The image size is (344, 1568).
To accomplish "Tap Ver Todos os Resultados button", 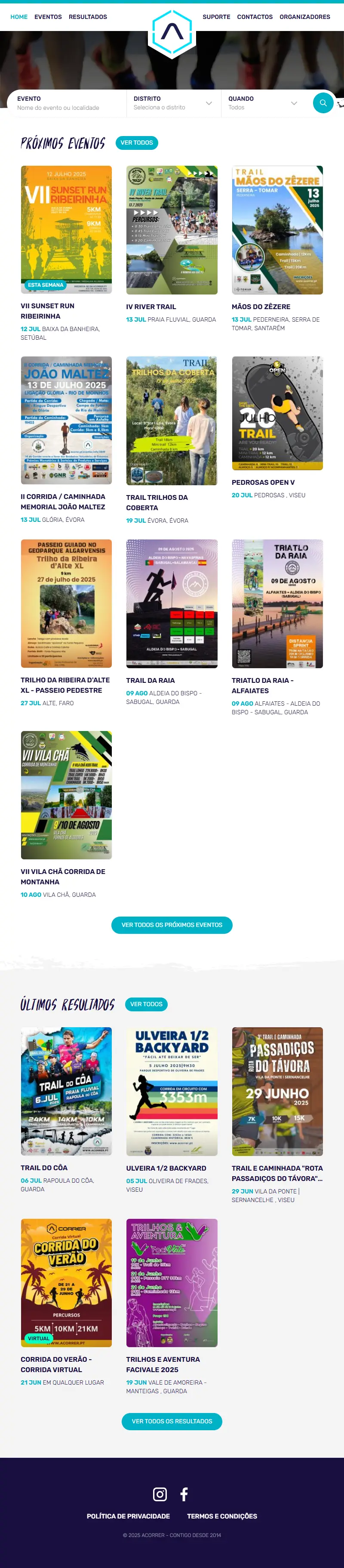I will coord(172,1421).
